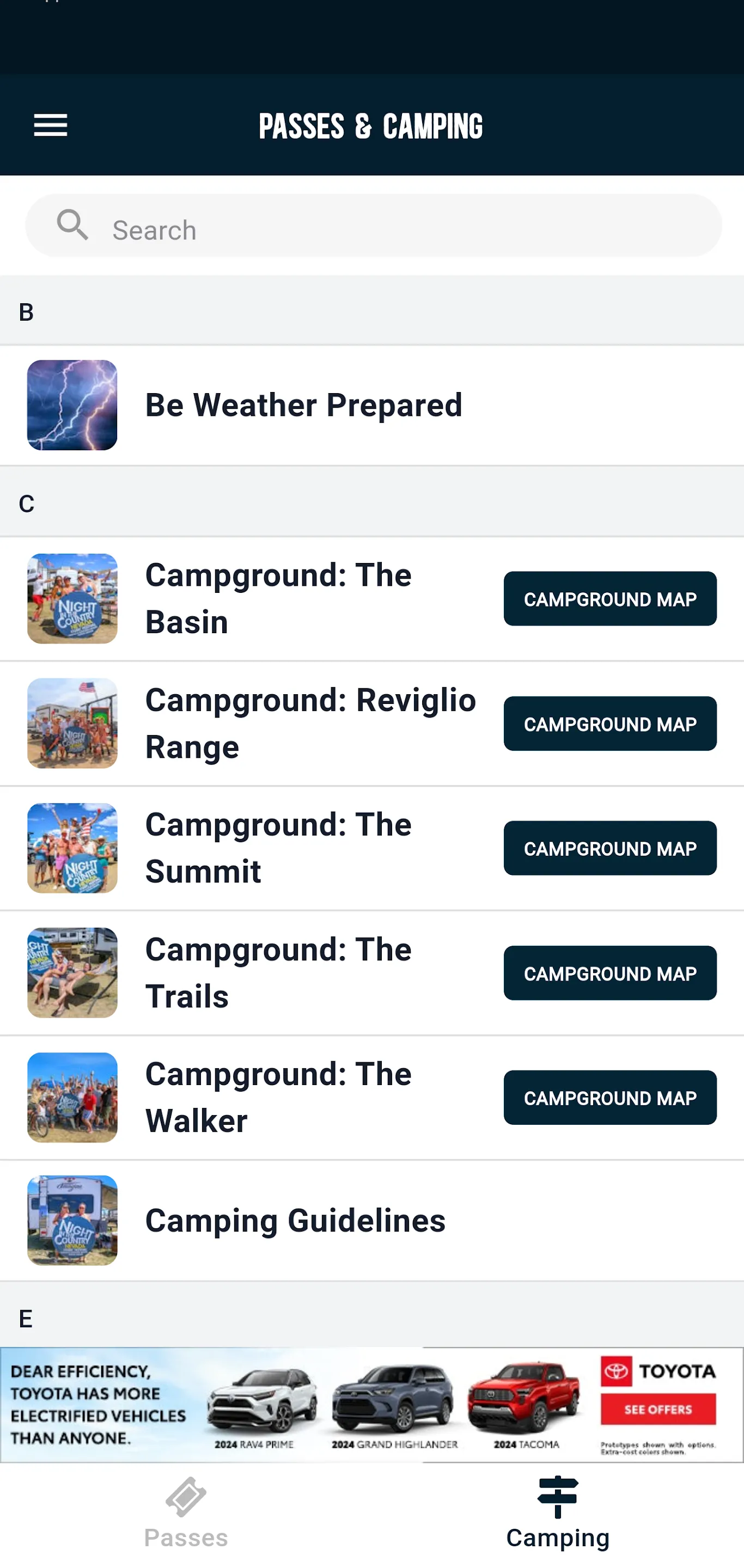Viewport: 744px width, 1568px height.
Task: Switch to the Passes tab
Action: (x=186, y=1513)
